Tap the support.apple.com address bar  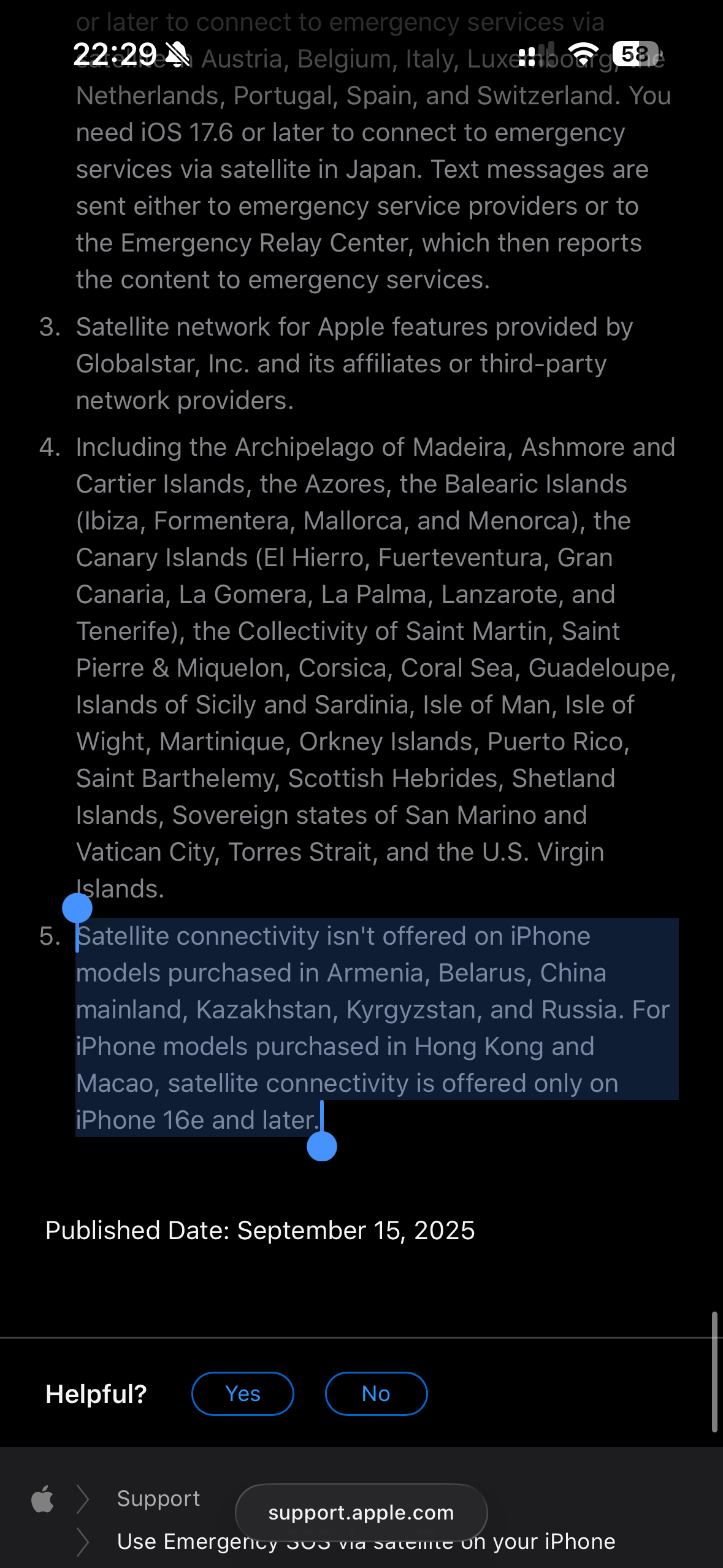[x=361, y=1513]
